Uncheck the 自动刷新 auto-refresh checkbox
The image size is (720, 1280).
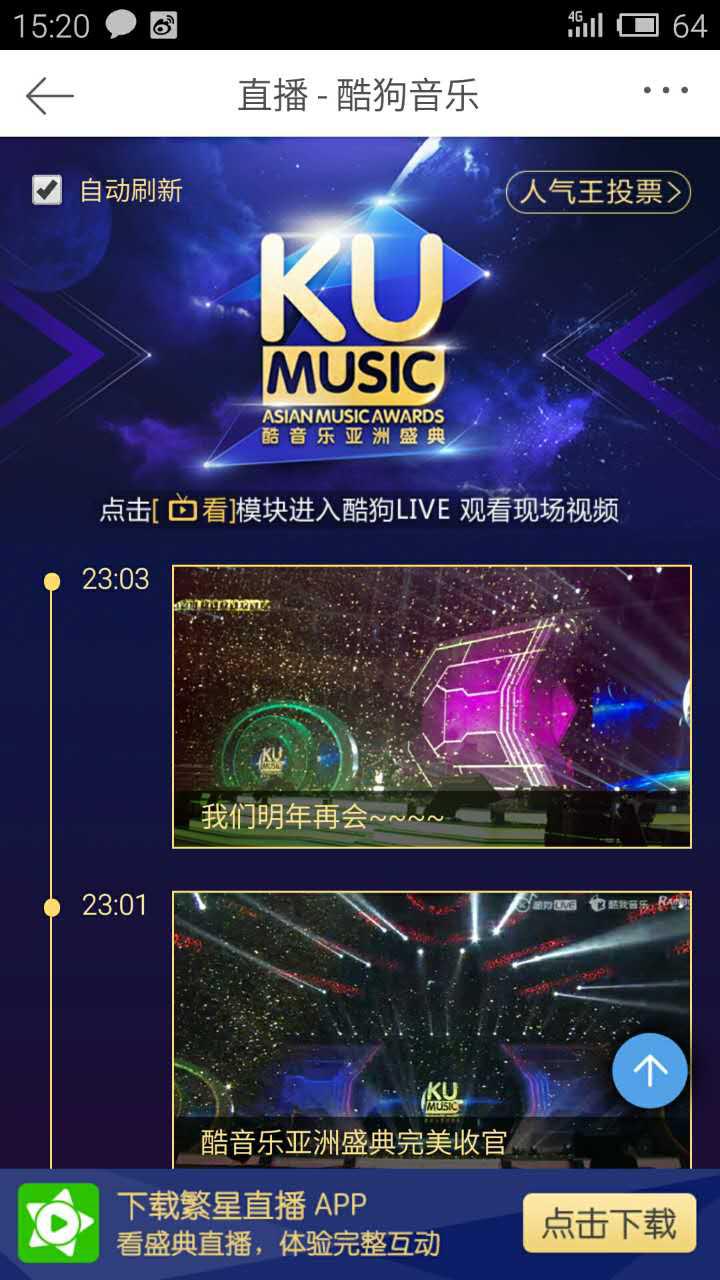[x=47, y=190]
